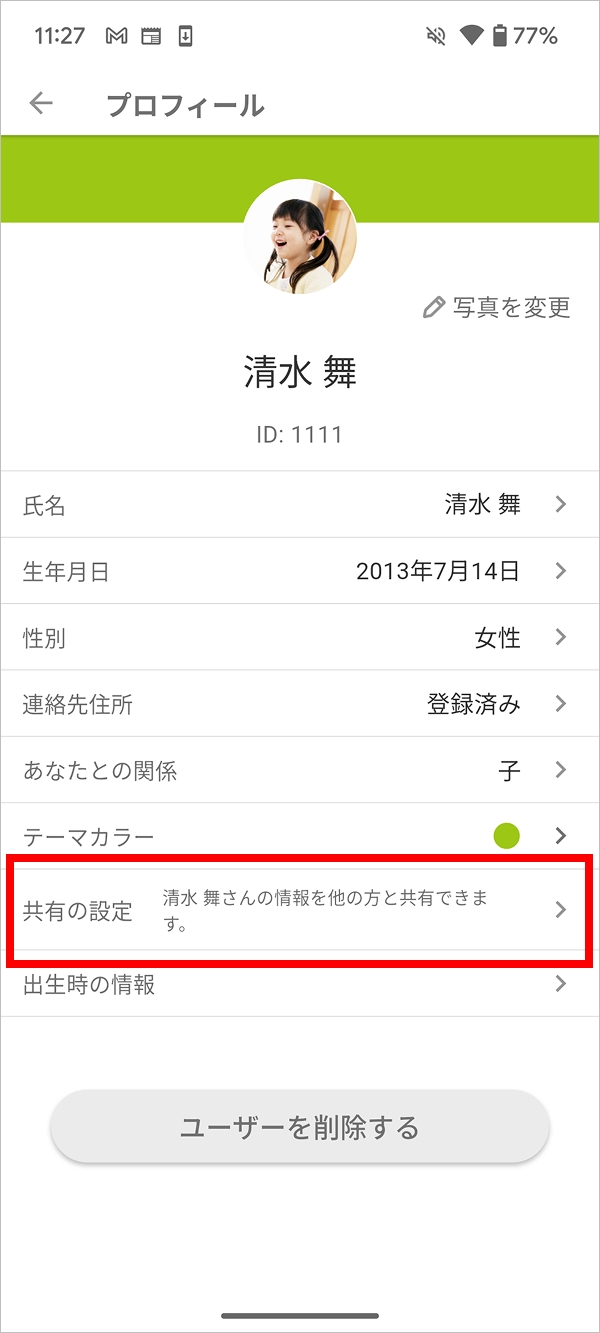
Task: Open 連絡先住所 details
Action: 300,704
